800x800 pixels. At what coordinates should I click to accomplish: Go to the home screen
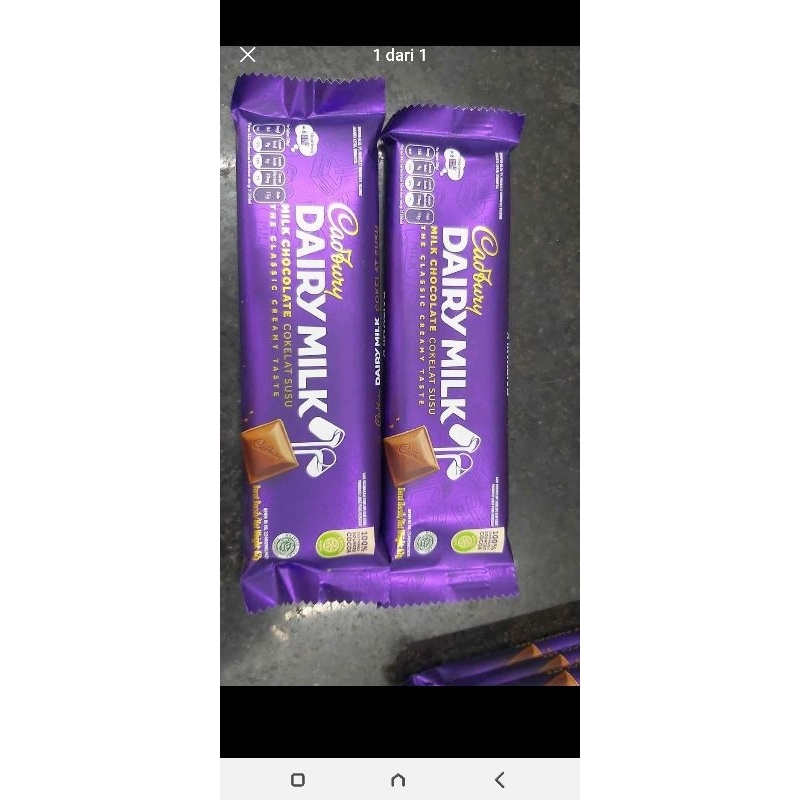point(398,780)
